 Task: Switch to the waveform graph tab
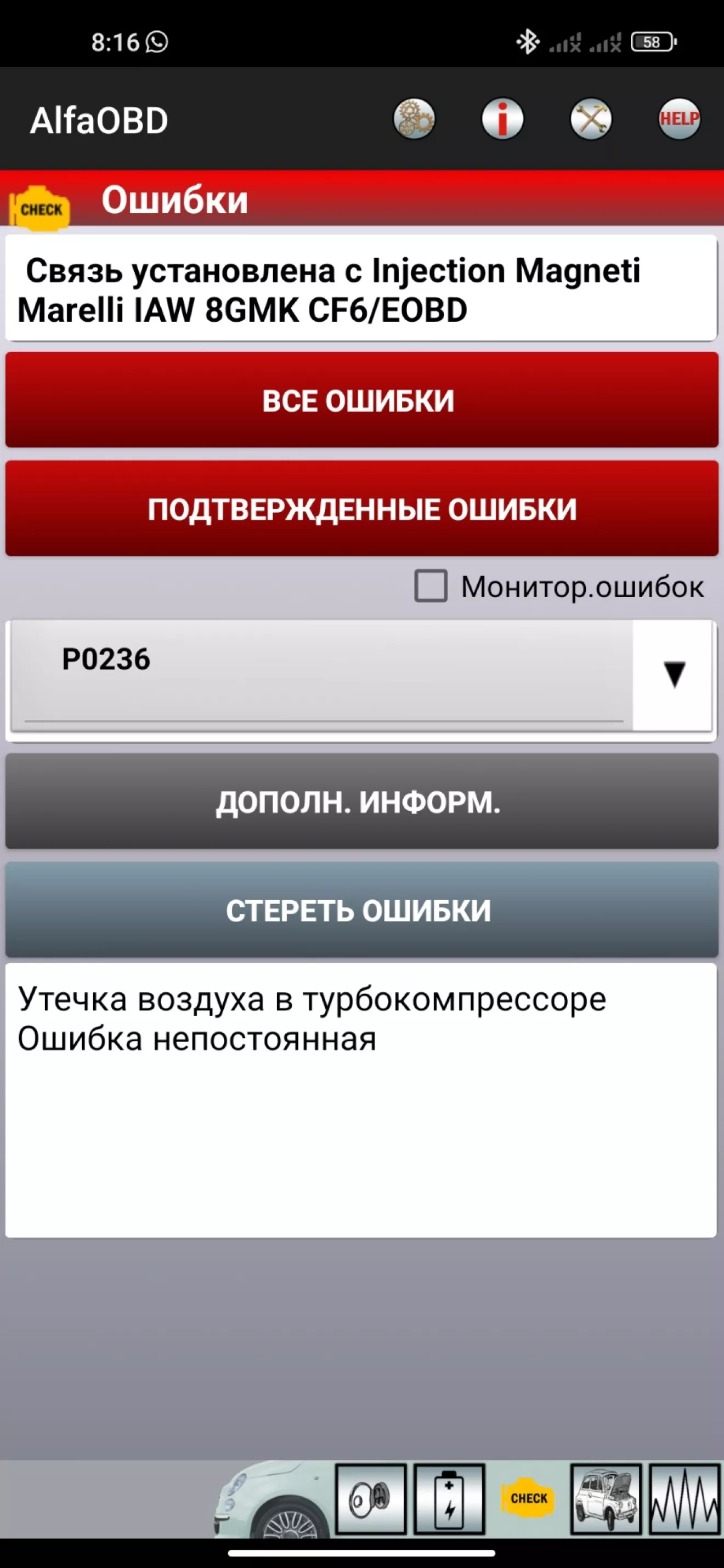click(685, 1498)
